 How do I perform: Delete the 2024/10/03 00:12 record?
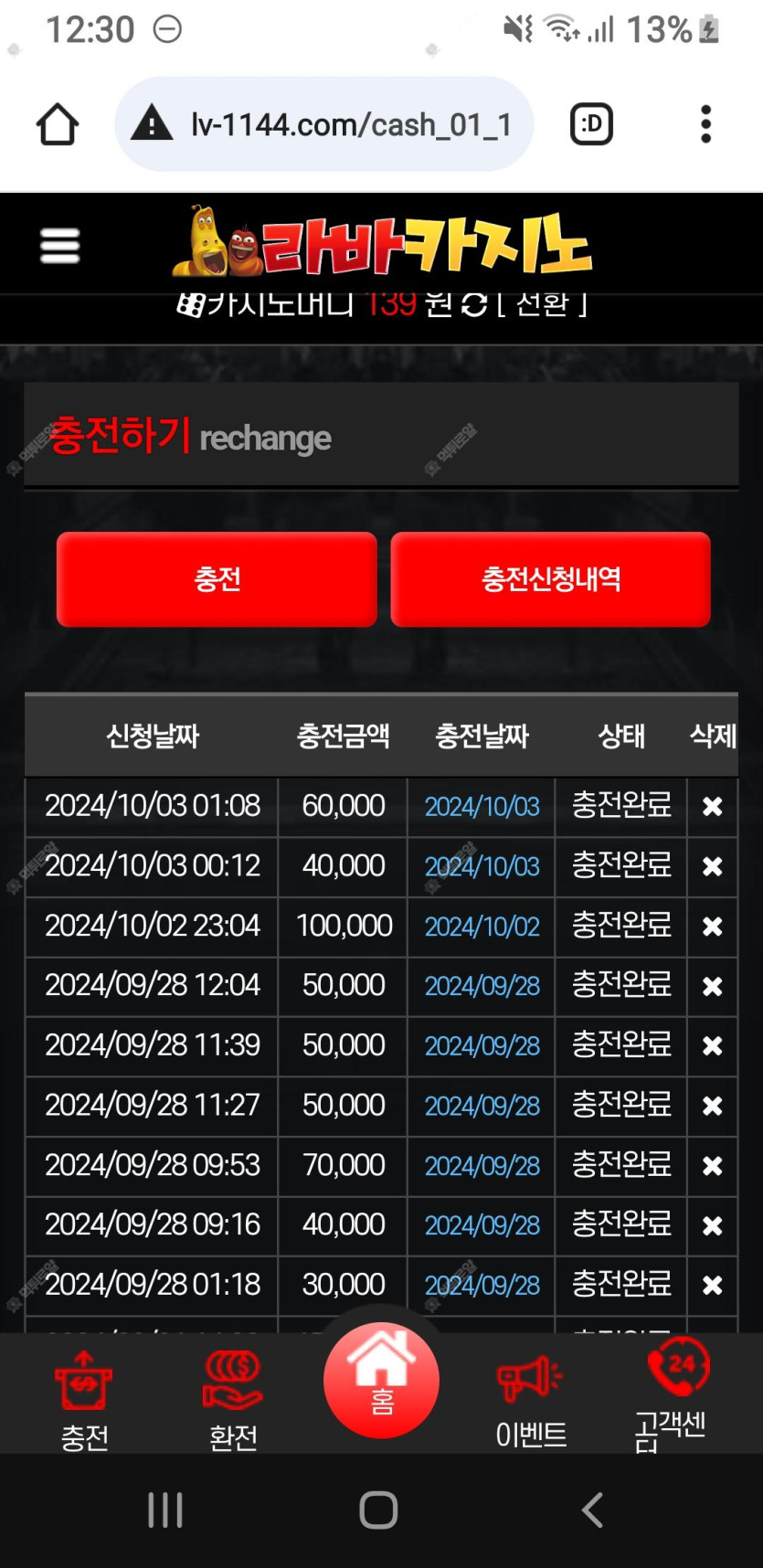pos(712,866)
